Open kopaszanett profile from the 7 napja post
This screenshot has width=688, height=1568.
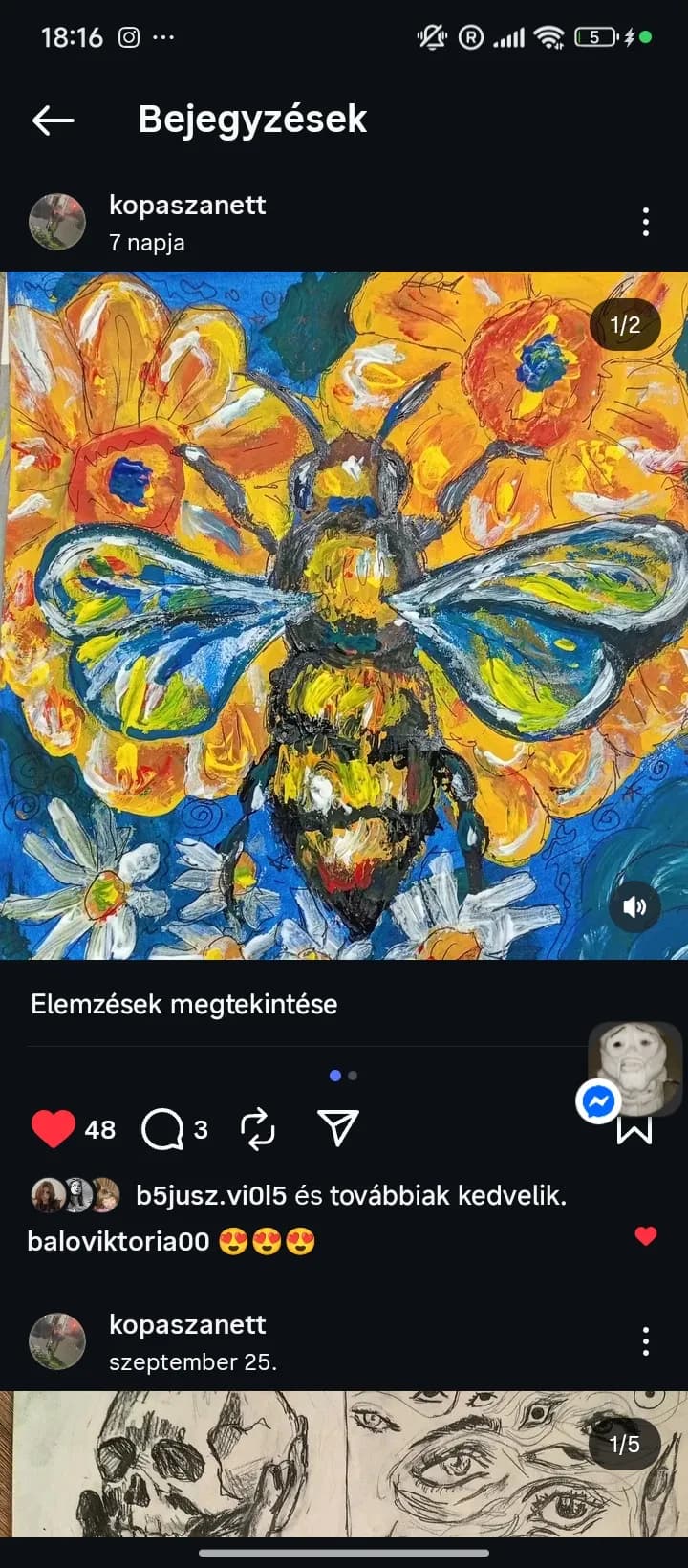tap(187, 205)
